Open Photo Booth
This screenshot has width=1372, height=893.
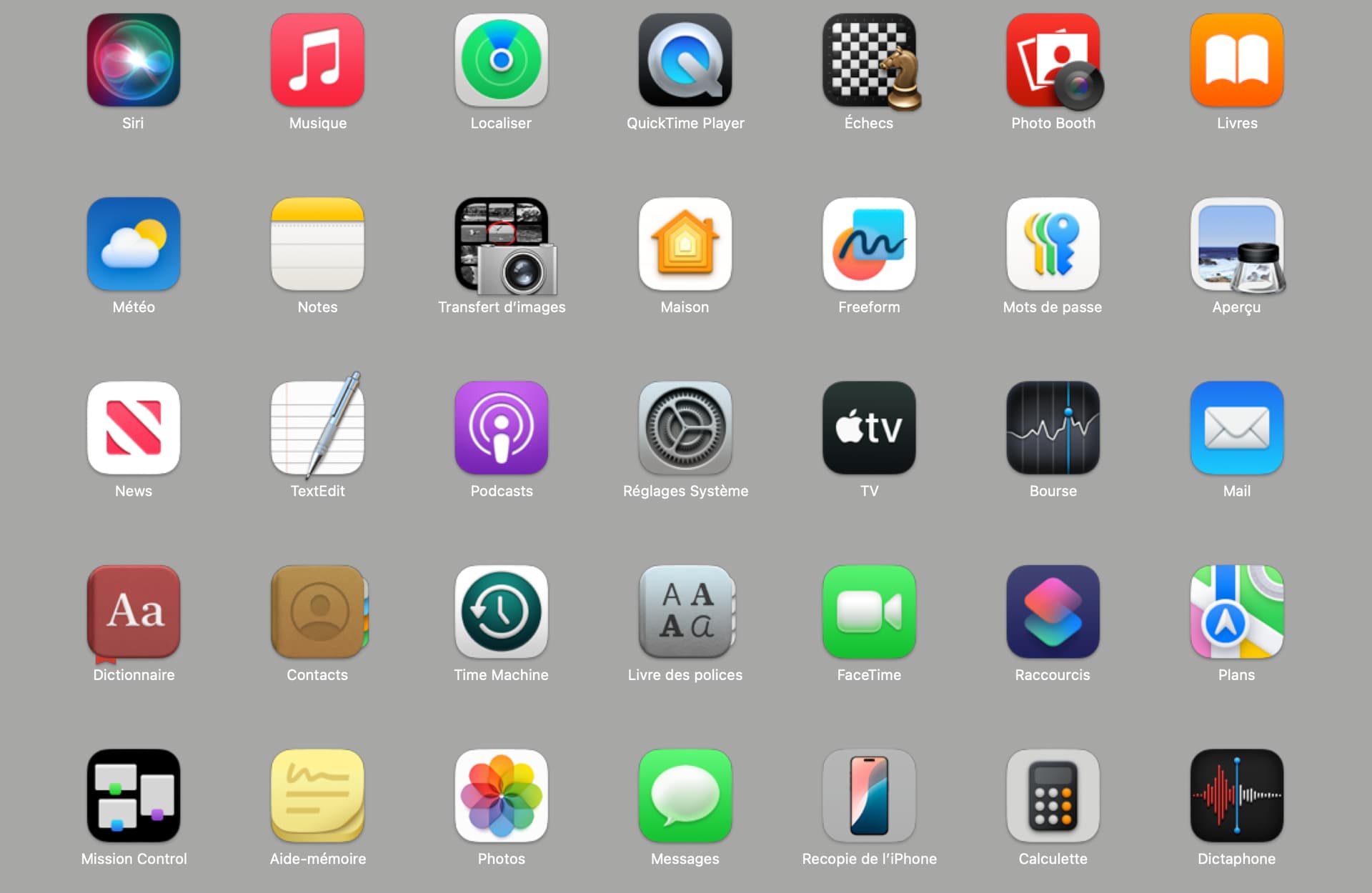(x=1053, y=61)
